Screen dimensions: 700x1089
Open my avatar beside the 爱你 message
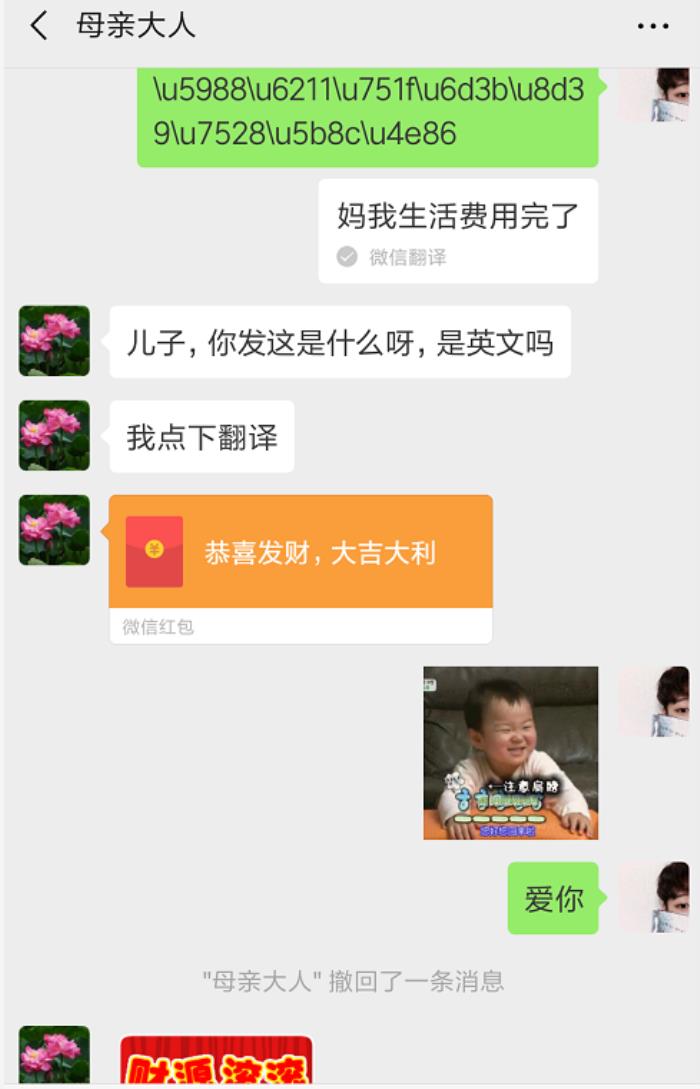[x=653, y=898]
